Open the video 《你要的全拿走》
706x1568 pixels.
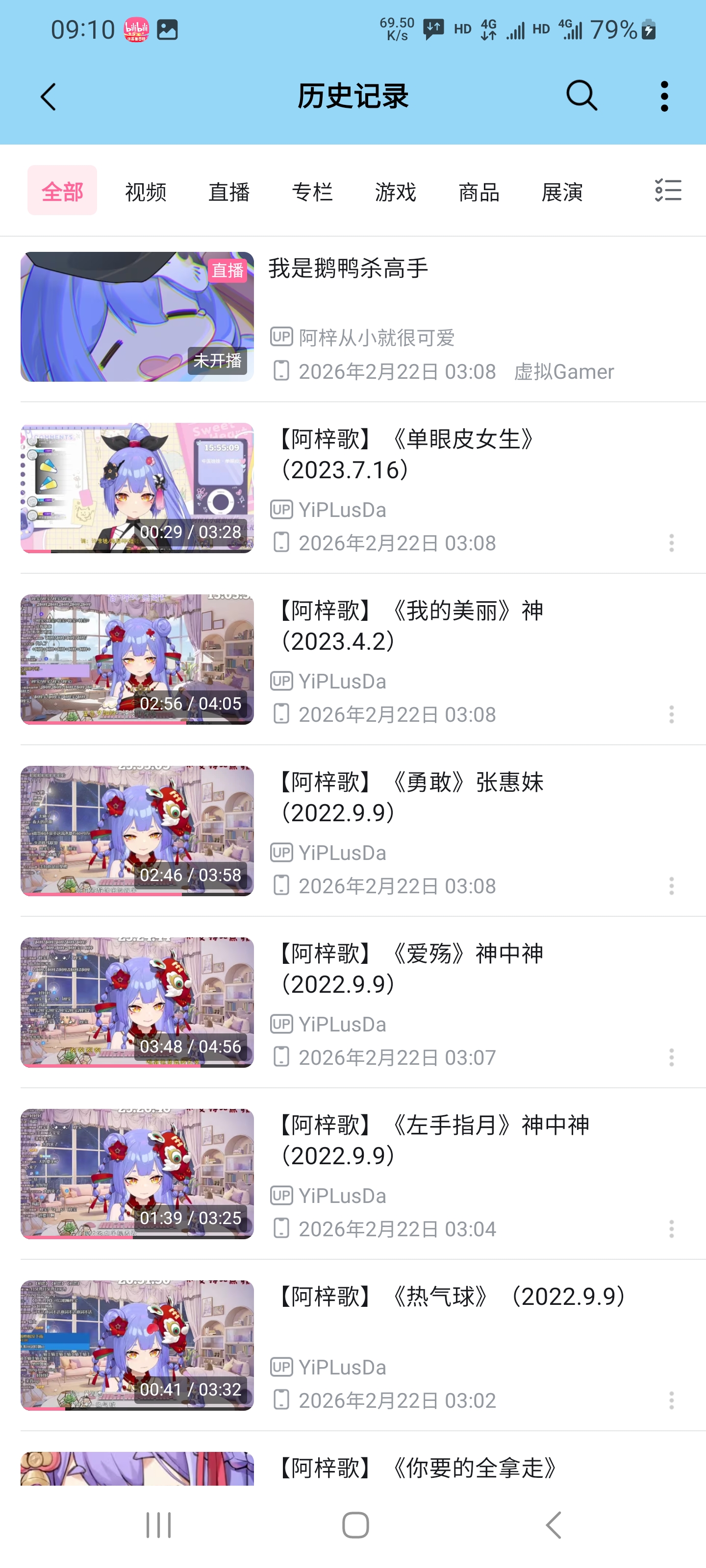click(x=417, y=1468)
